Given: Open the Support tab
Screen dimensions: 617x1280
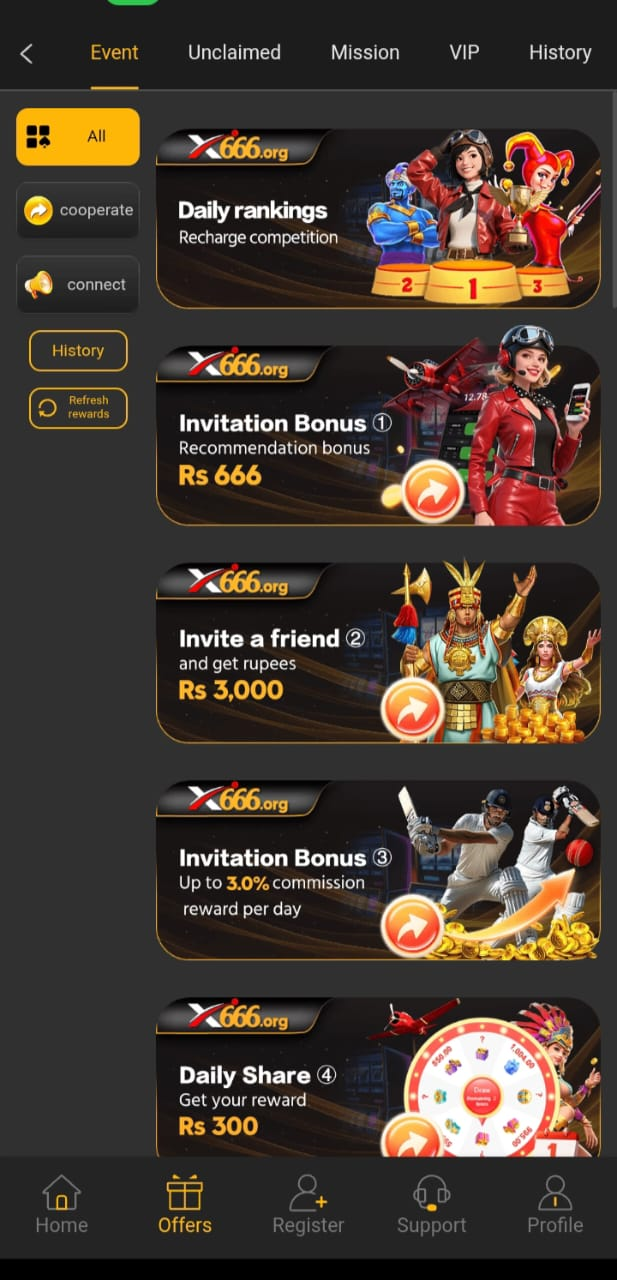Looking at the screenshot, I should coord(431,1206).
